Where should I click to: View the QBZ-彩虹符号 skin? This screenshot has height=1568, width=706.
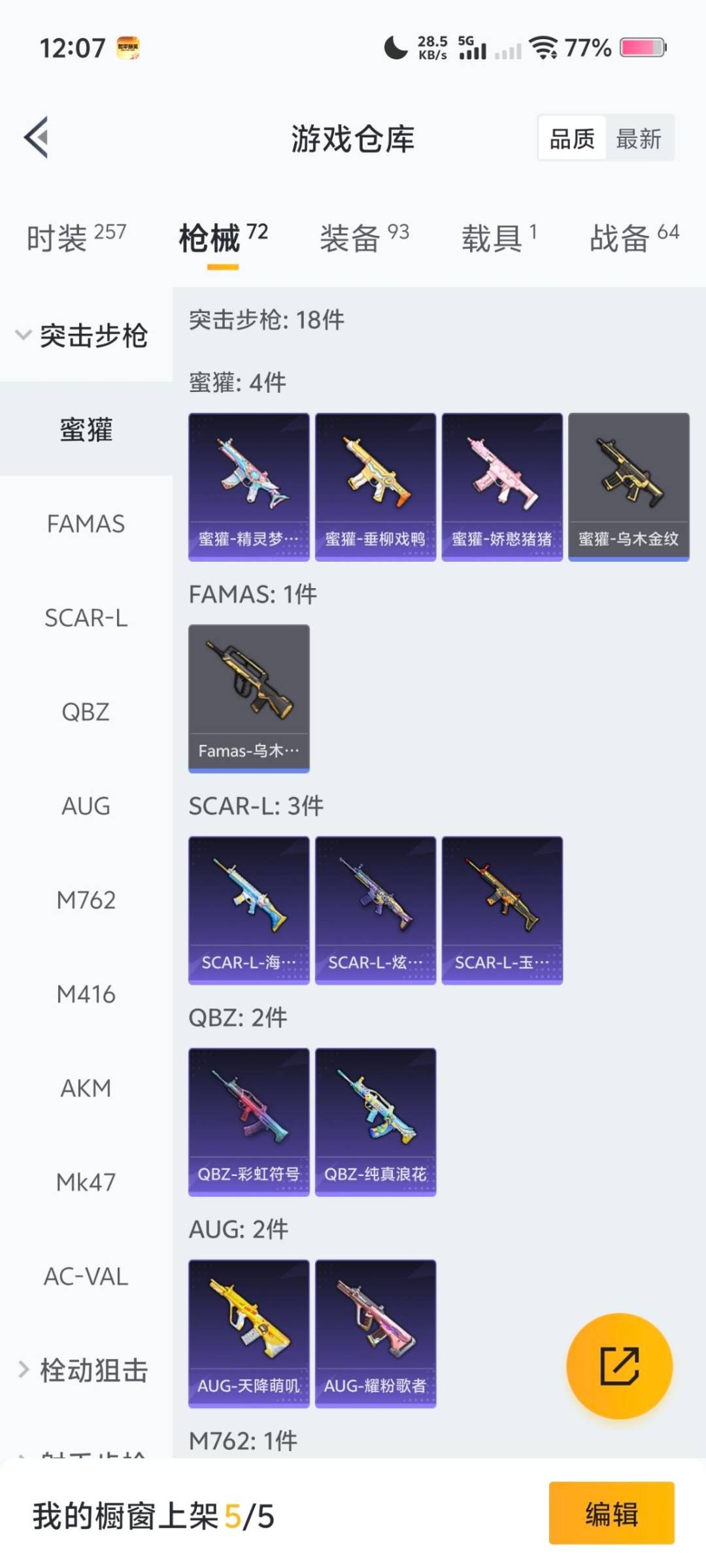(x=248, y=1122)
